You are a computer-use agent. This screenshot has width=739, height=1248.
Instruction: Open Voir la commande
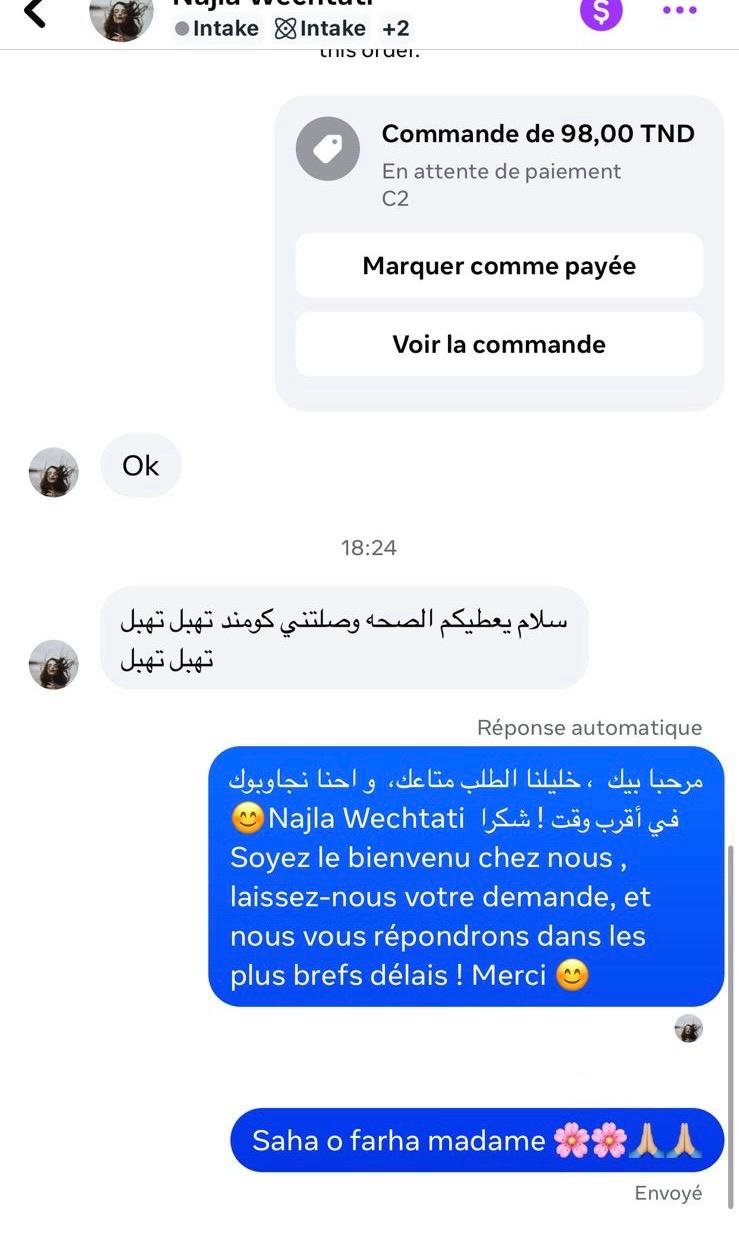tap(499, 344)
